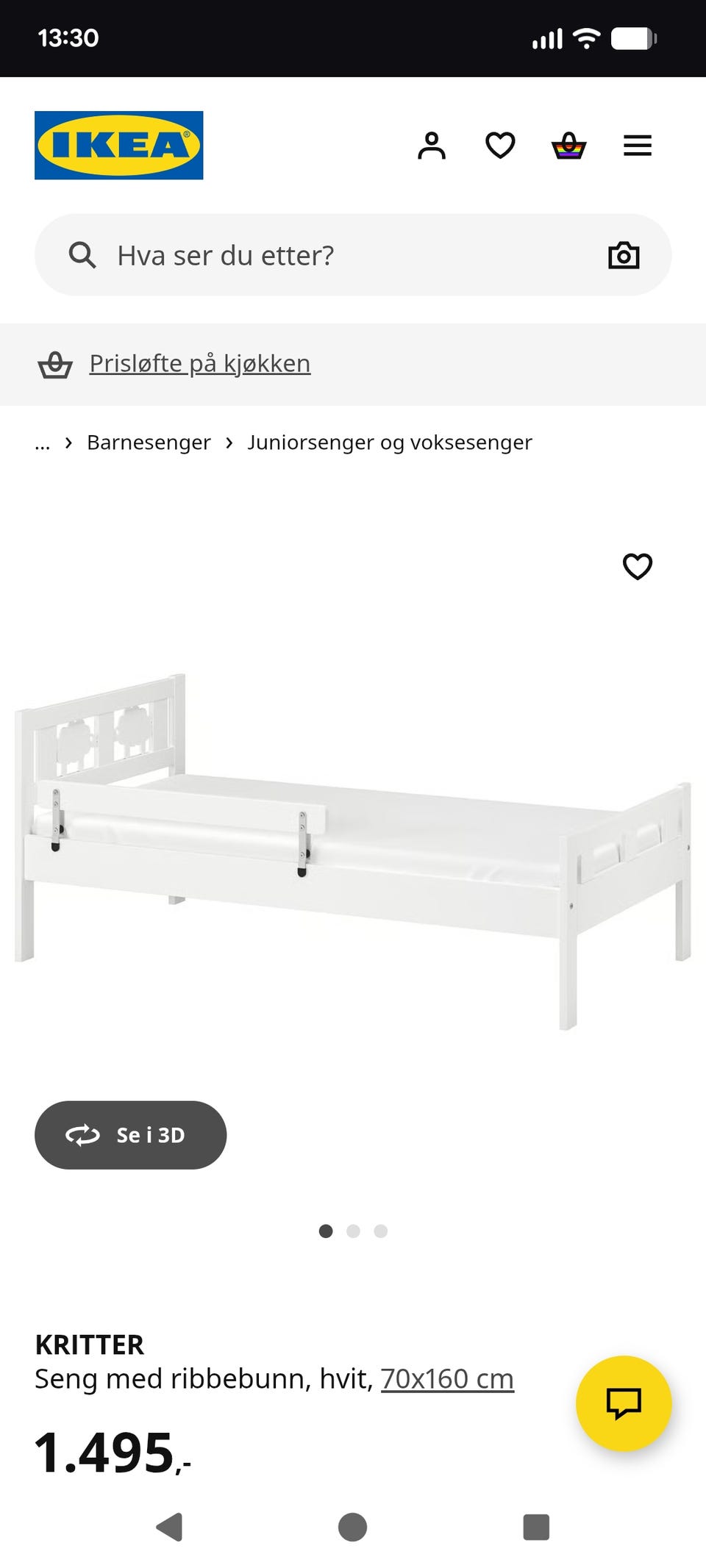Search by photo using the camera icon
This screenshot has width=706, height=1568.
click(x=623, y=255)
